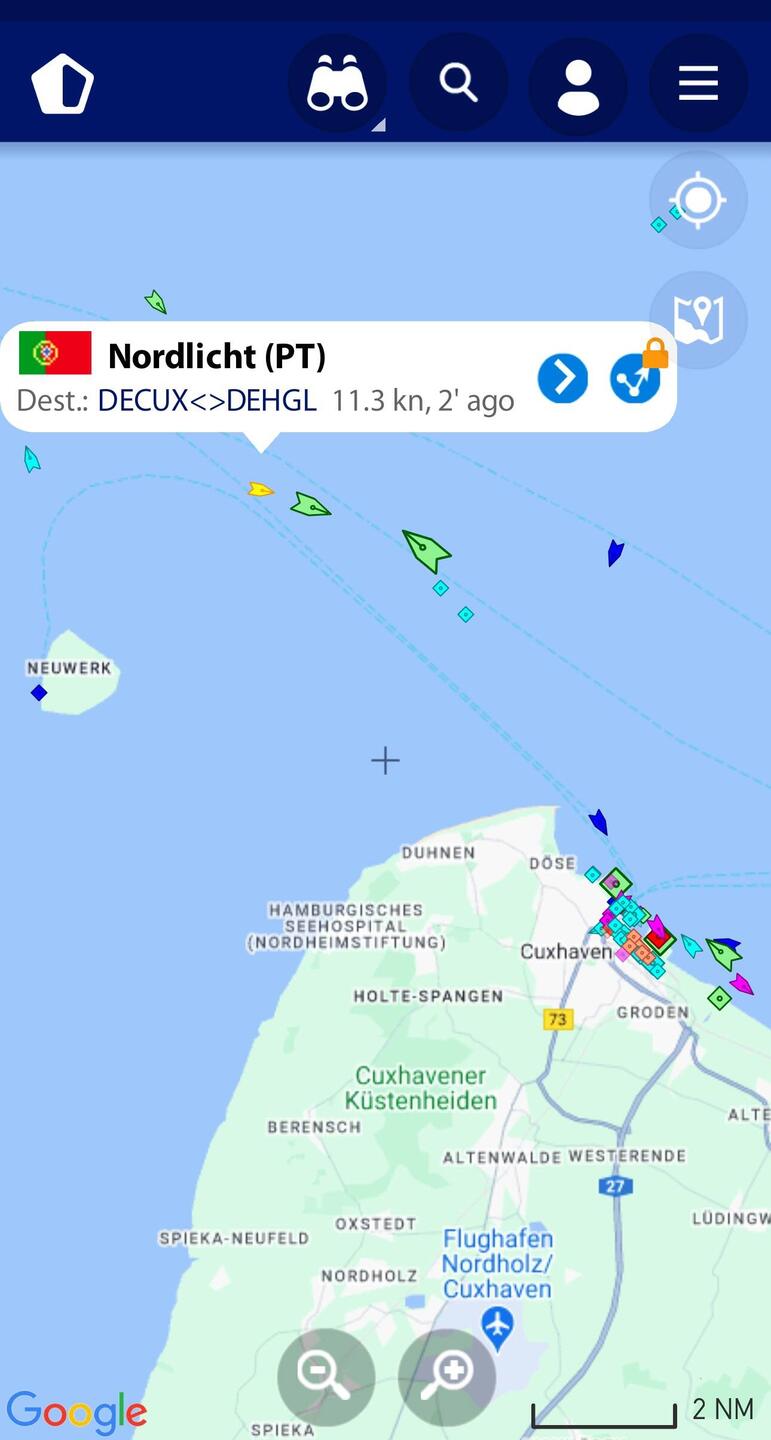
Task: Show Nordlicht's locked past track
Action: pyautogui.click(x=636, y=378)
